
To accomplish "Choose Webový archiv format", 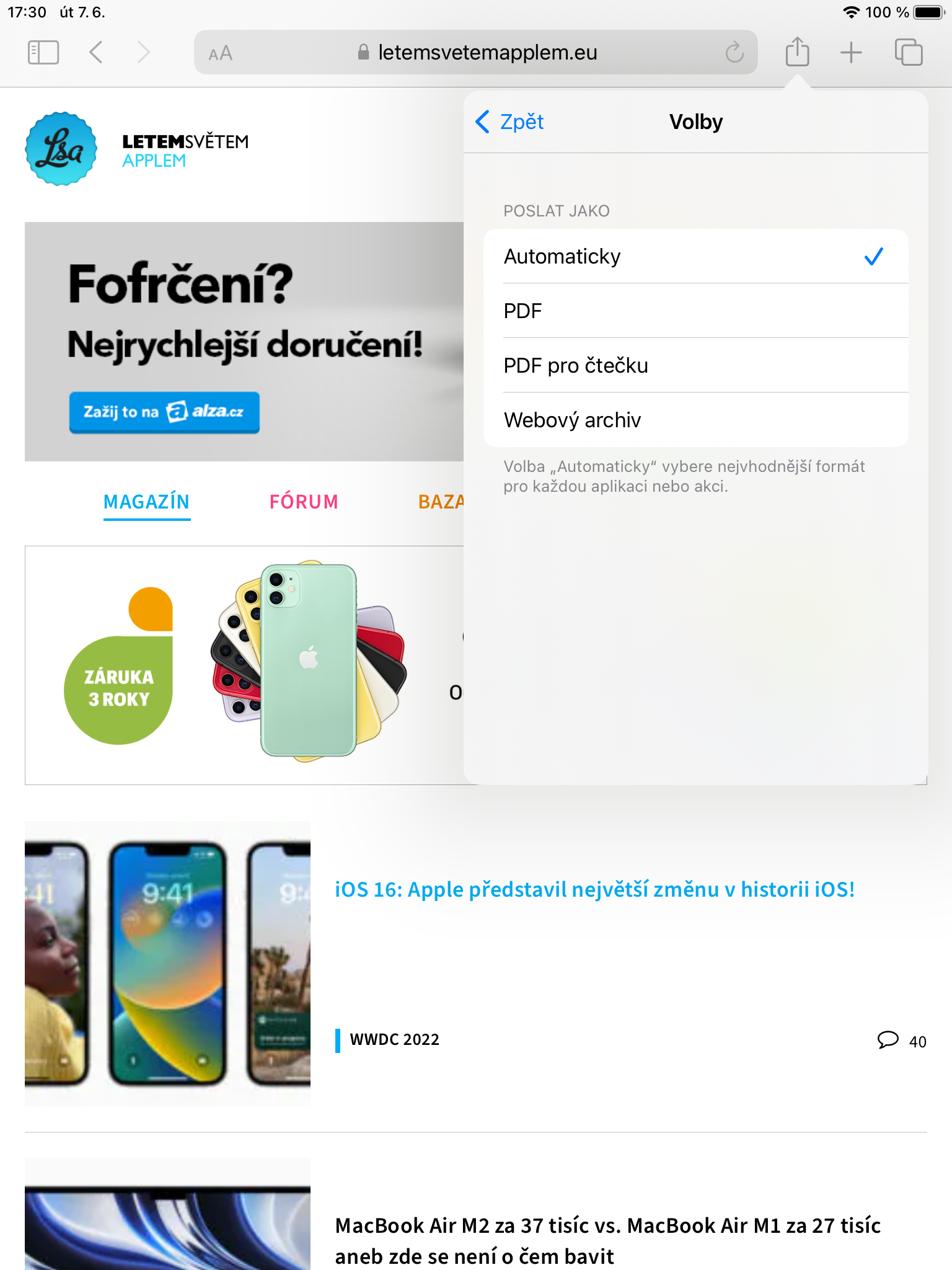I will tap(695, 420).
